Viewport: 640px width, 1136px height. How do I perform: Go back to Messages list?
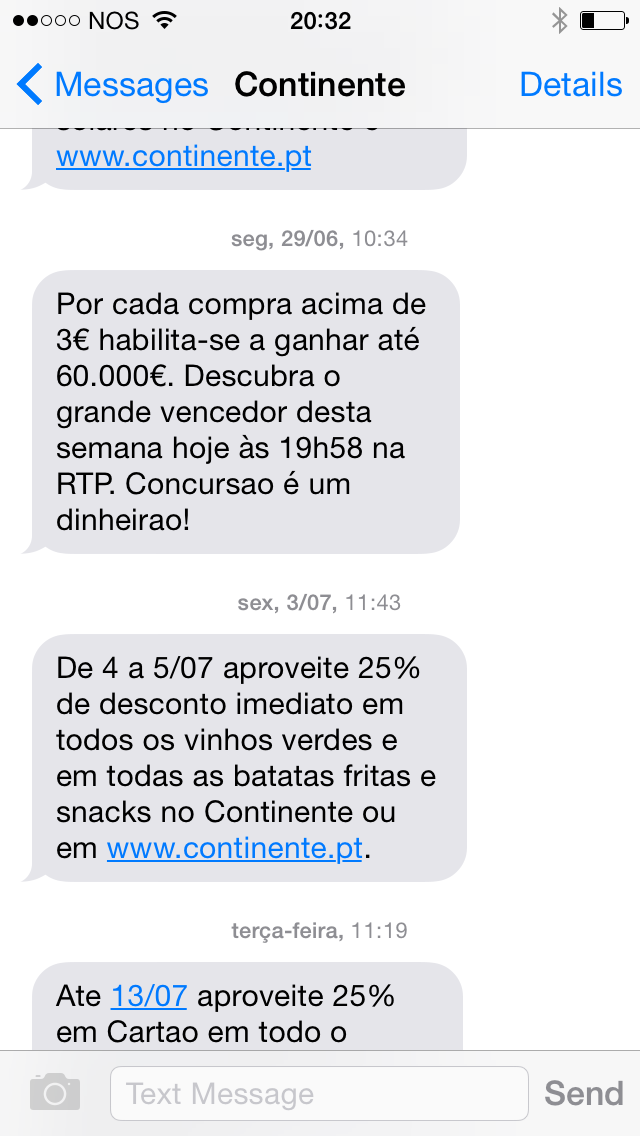112,85
